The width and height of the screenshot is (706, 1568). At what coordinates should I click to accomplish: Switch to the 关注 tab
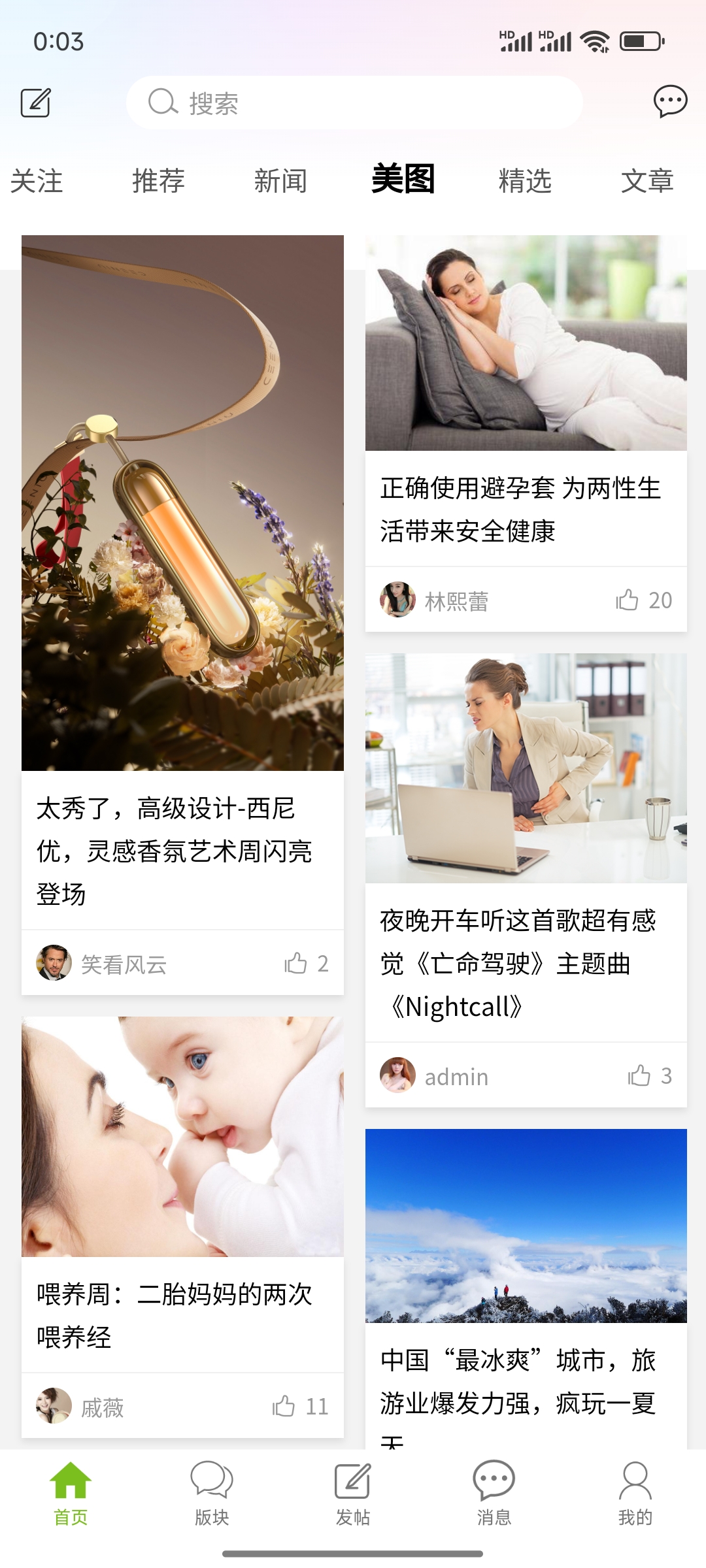click(37, 181)
